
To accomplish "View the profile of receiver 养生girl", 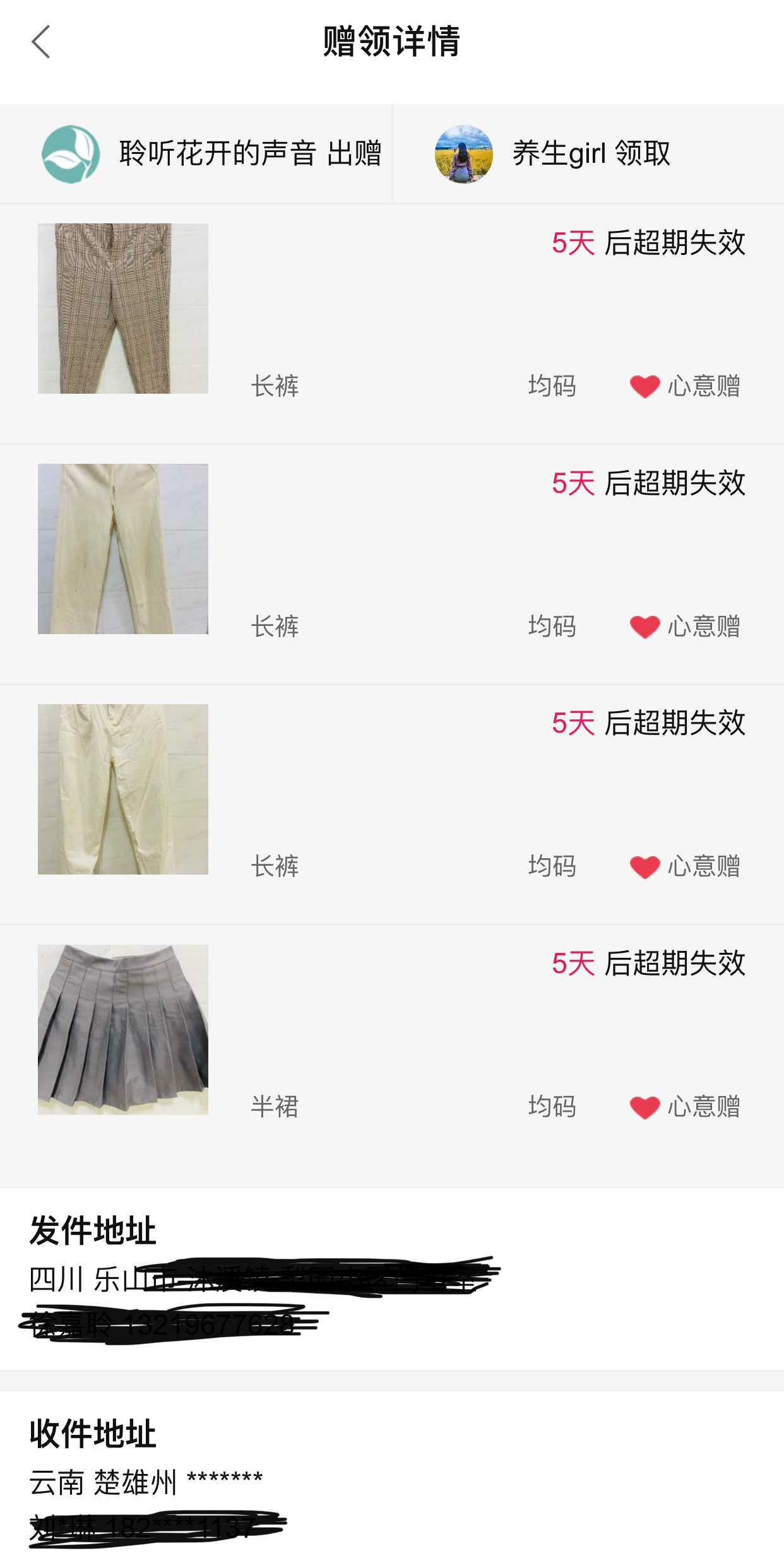I will pos(464,154).
